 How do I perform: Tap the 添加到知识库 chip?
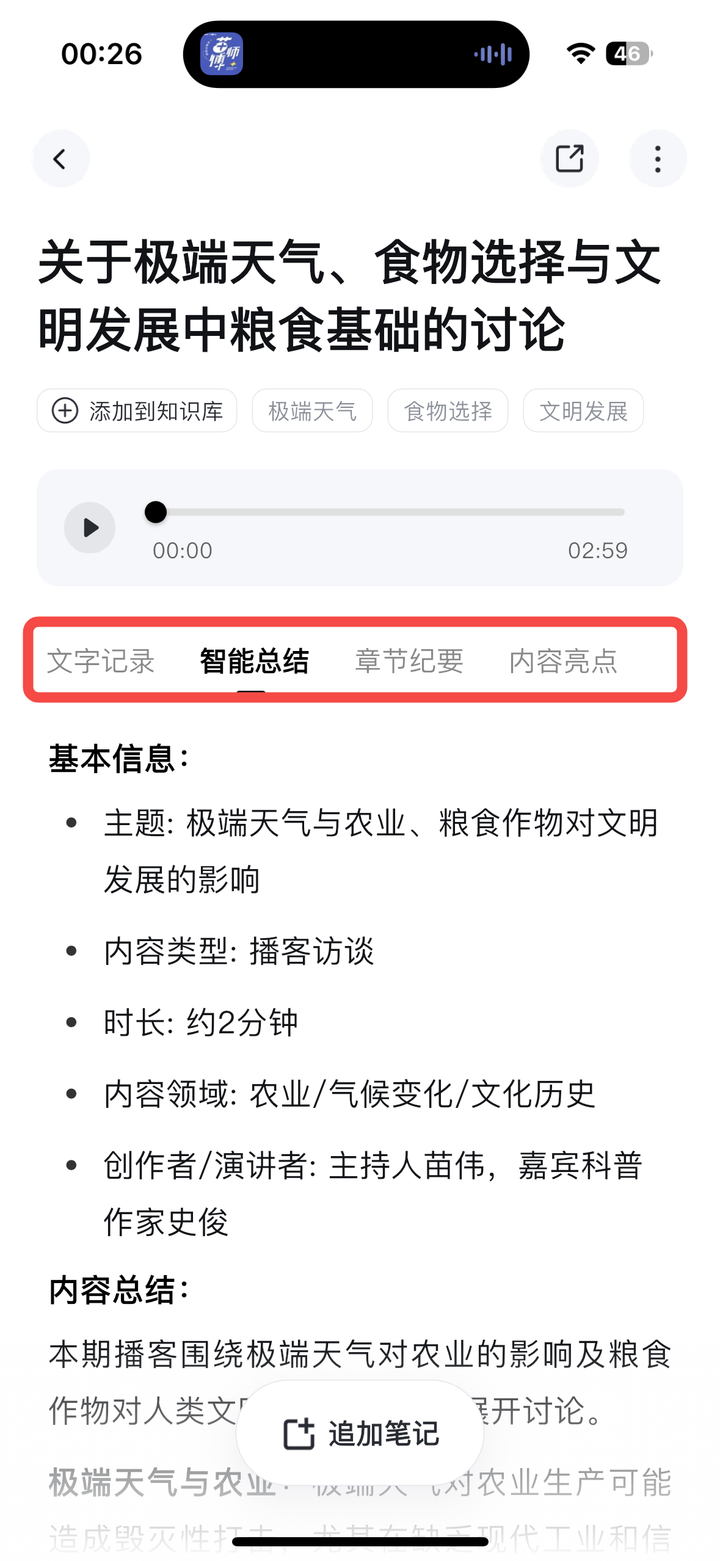(x=137, y=411)
